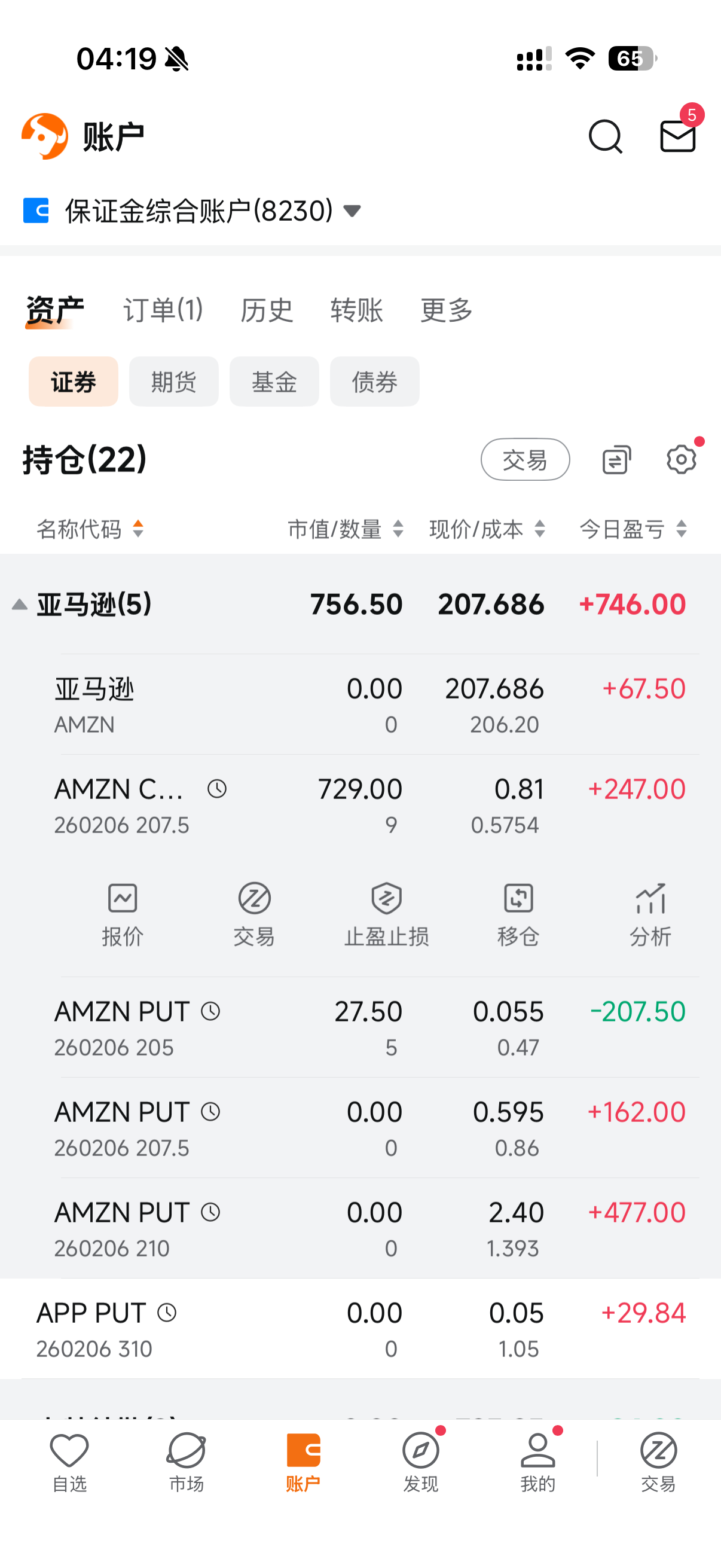Expand the 保证金综合账户(8230) account dropdown
The width and height of the screenshot is (721, 1568).
(352, 211)
